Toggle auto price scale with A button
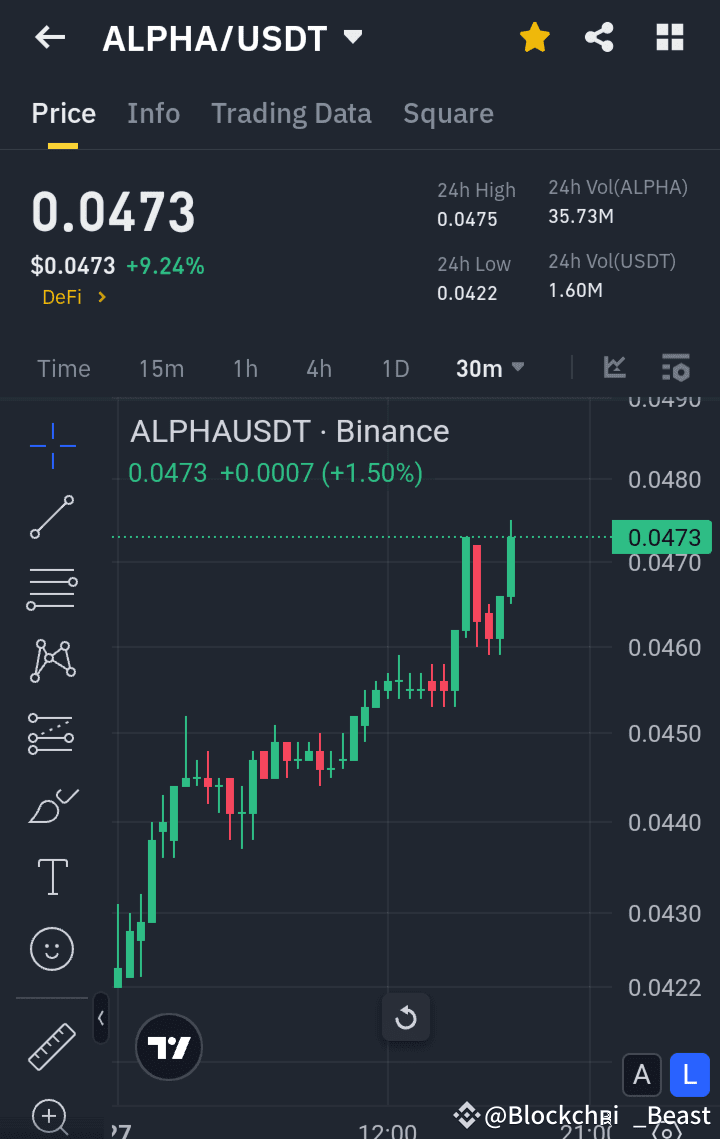Viewport: 720px width, 1139px height. point(642,1074)
